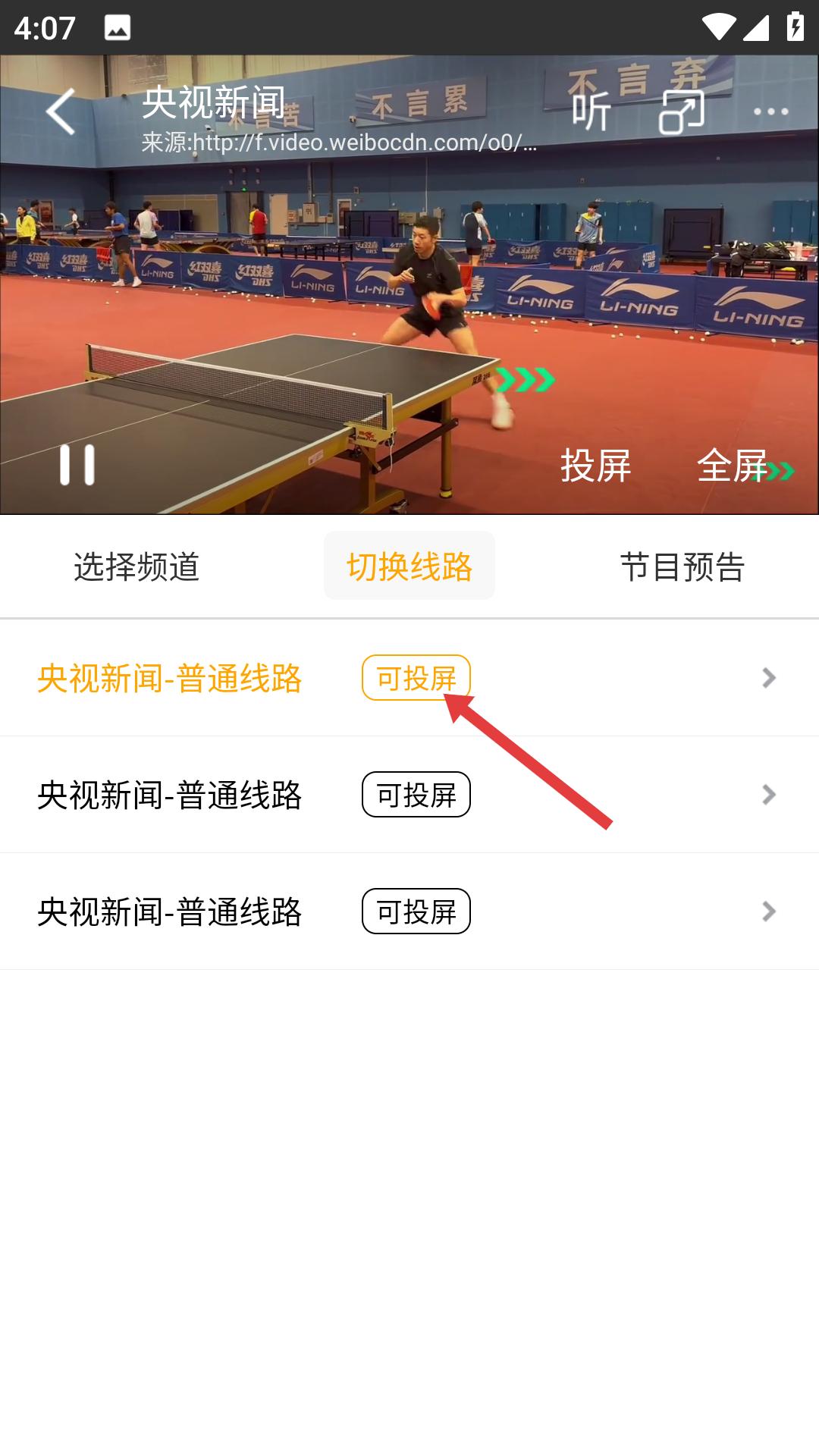Open the weibocdn video source link
Image resolution: width=819 pixels, height=1456 pixels.
click(337, 145)
